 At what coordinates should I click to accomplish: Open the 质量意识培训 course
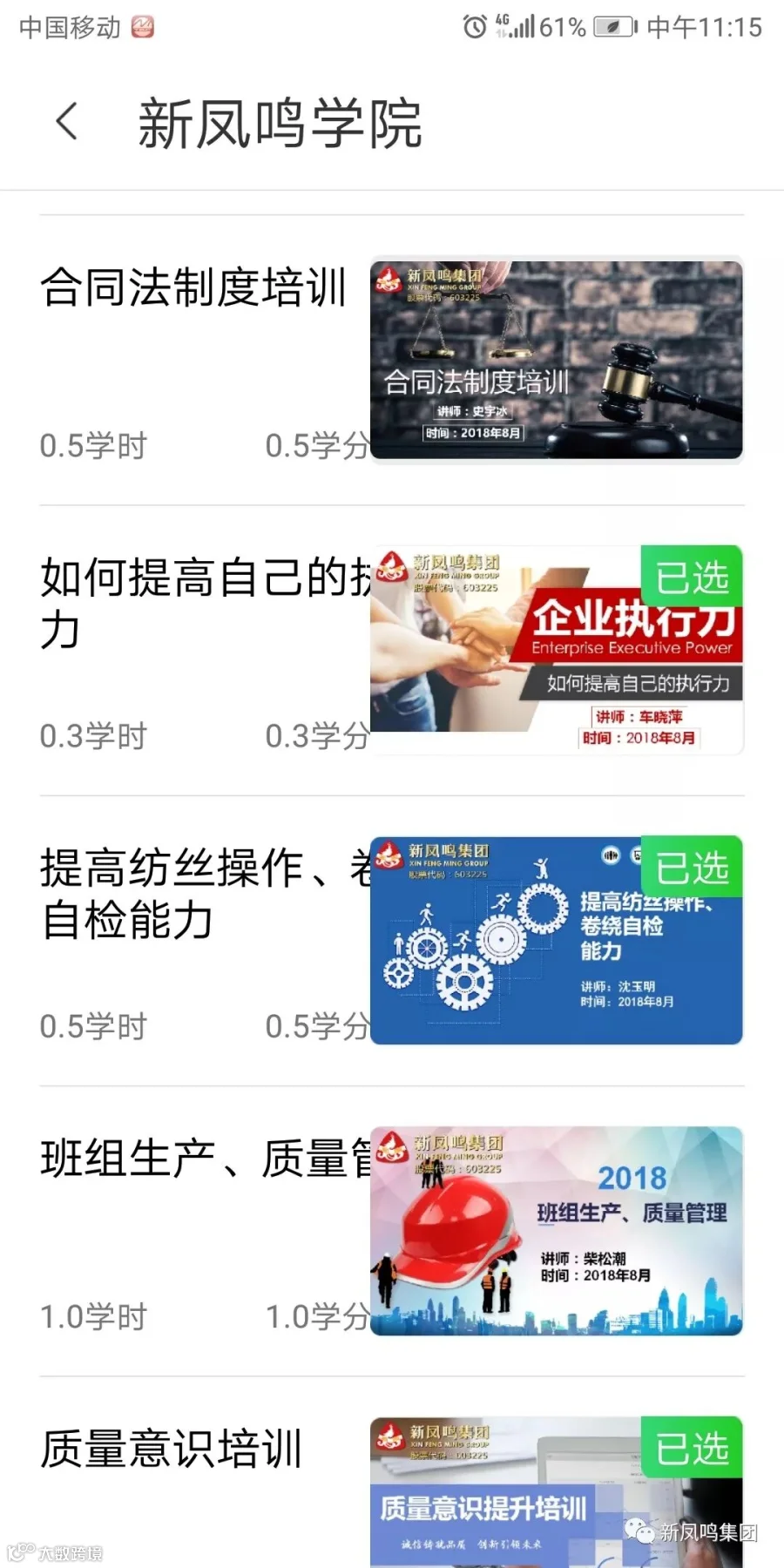point(392,1472)
